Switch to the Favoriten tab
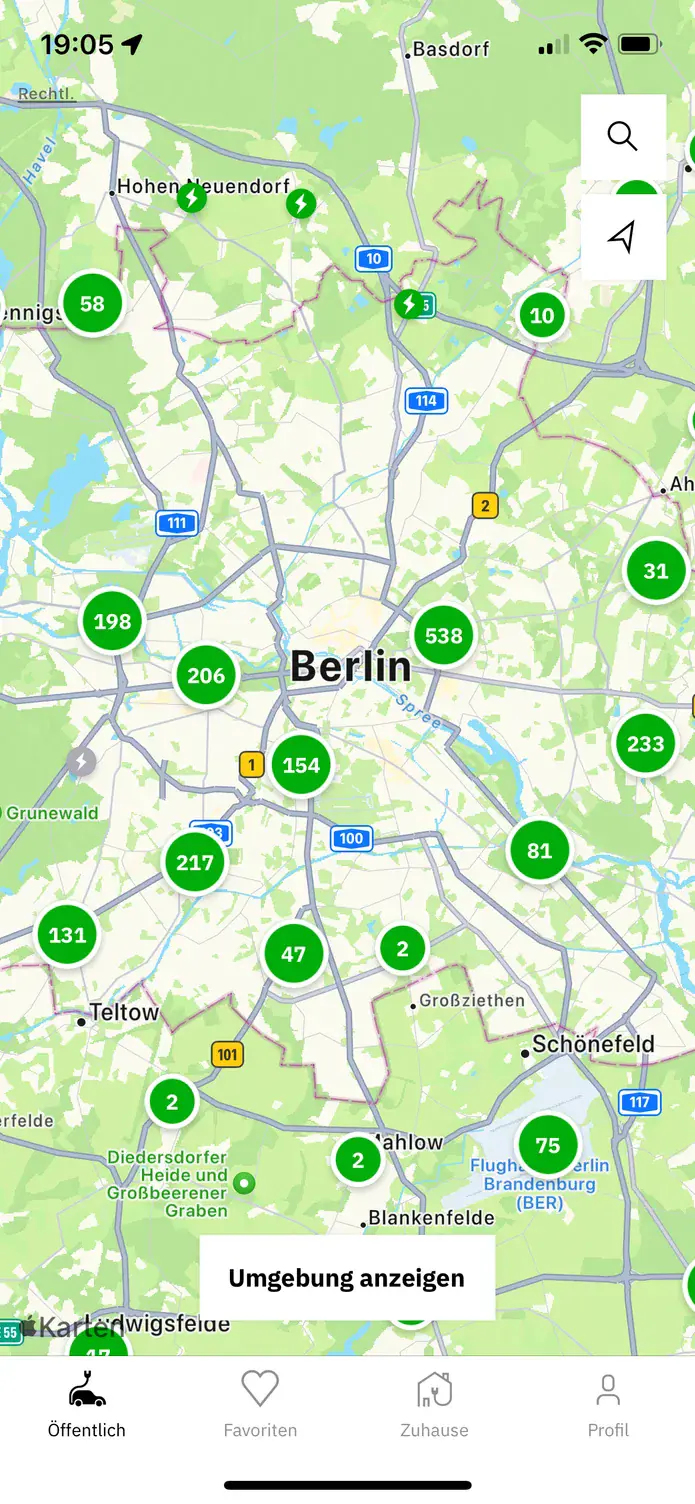 (x=260, y=1404)
